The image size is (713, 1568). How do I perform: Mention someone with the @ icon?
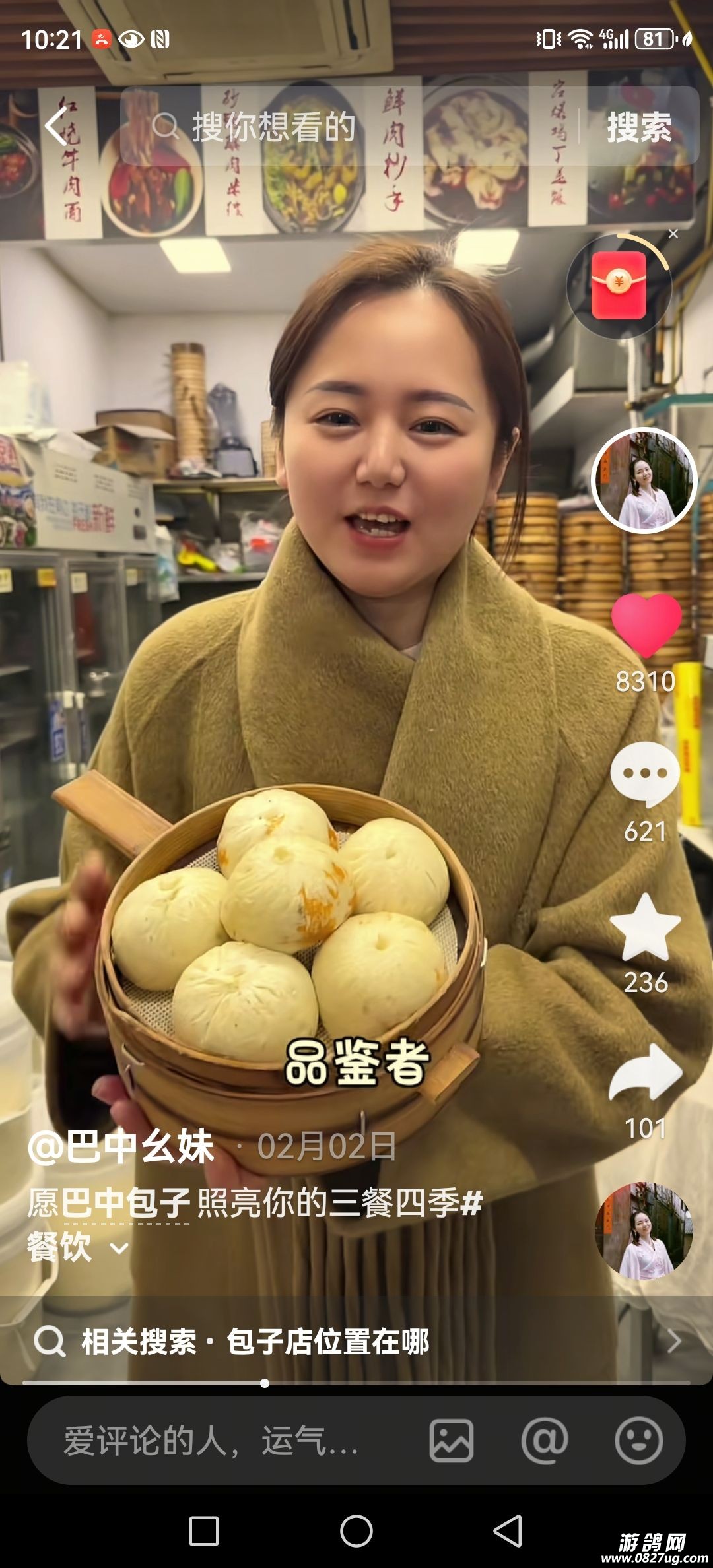point(545,1441)
